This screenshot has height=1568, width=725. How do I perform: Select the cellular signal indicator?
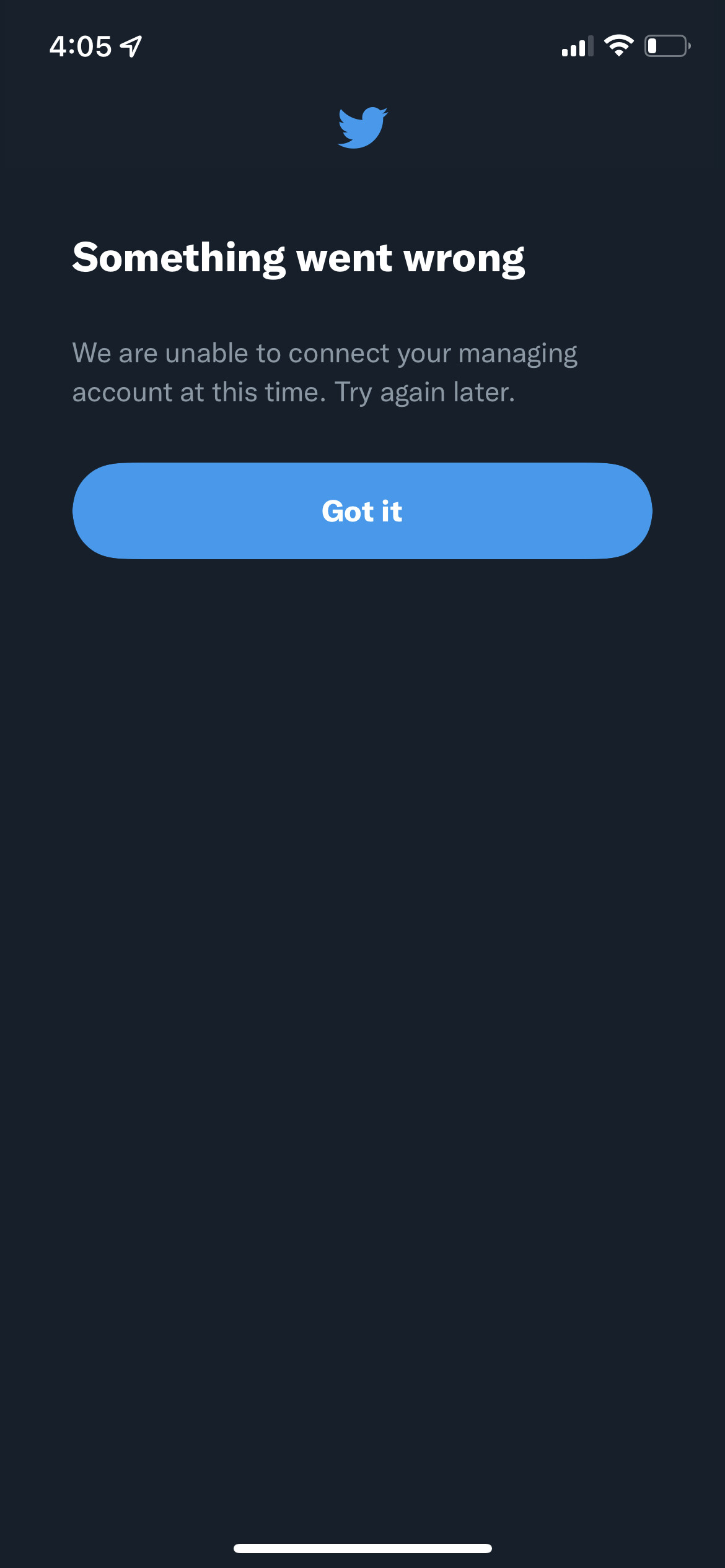pyautogui.click(x=577, y=46)
